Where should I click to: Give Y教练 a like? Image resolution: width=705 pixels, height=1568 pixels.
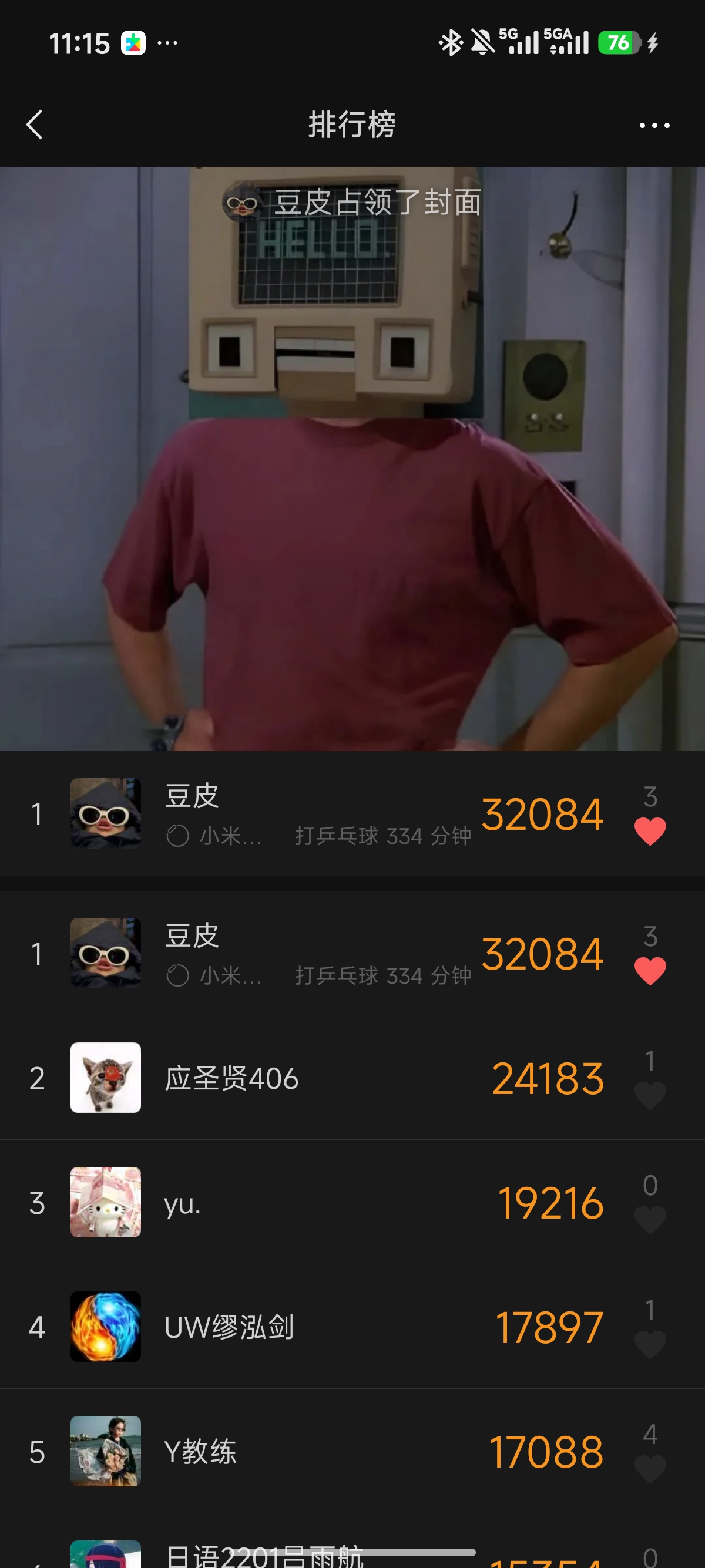click(650, 1469)
